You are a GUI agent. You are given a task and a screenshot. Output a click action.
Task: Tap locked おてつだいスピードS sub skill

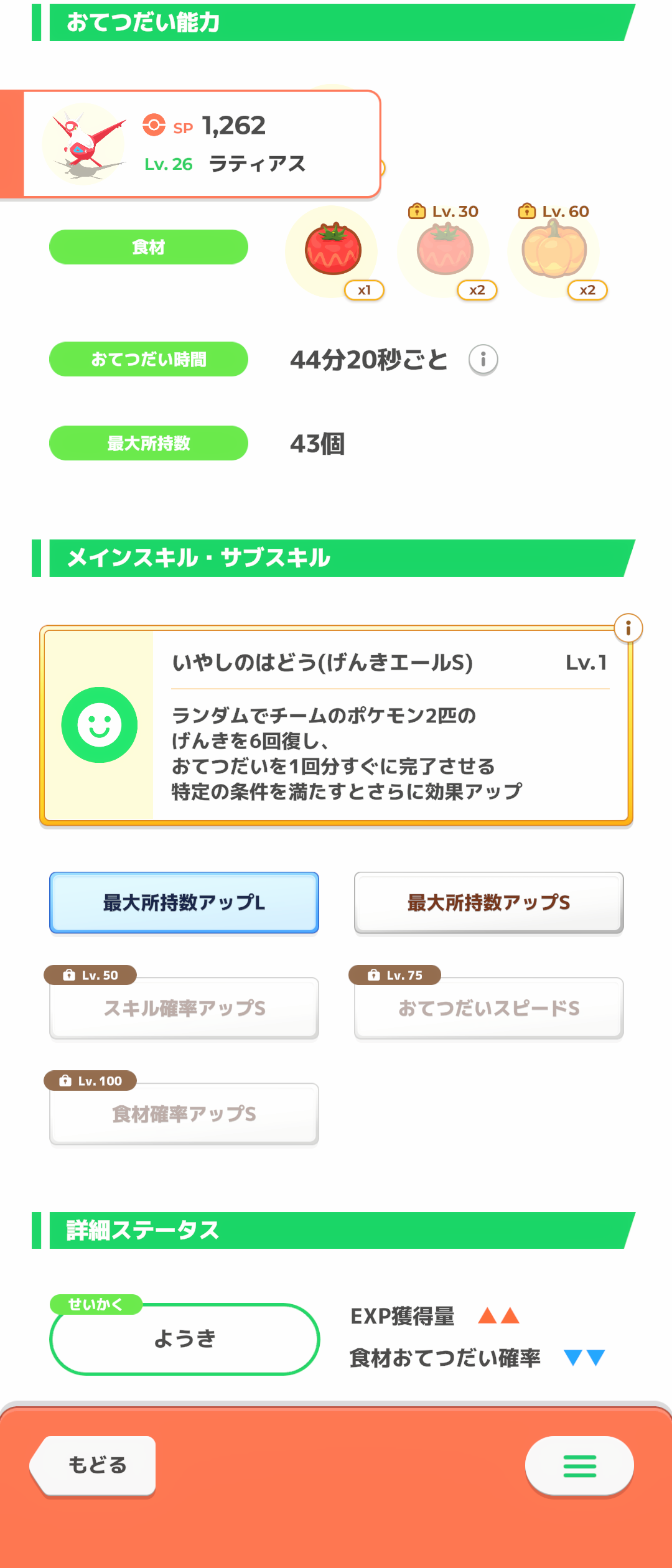tap(488, 1008)
